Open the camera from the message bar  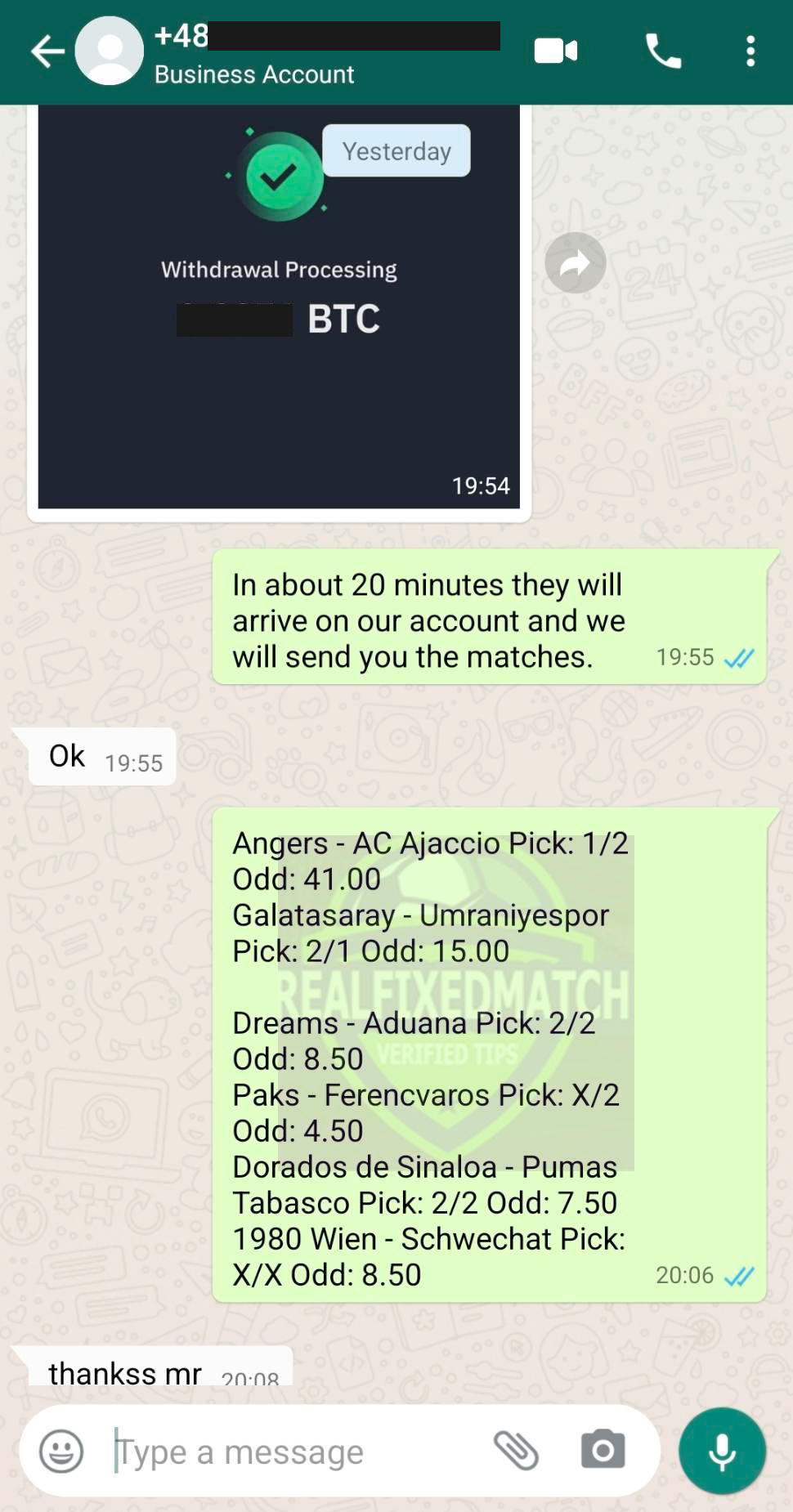(x=603, y=1451)
